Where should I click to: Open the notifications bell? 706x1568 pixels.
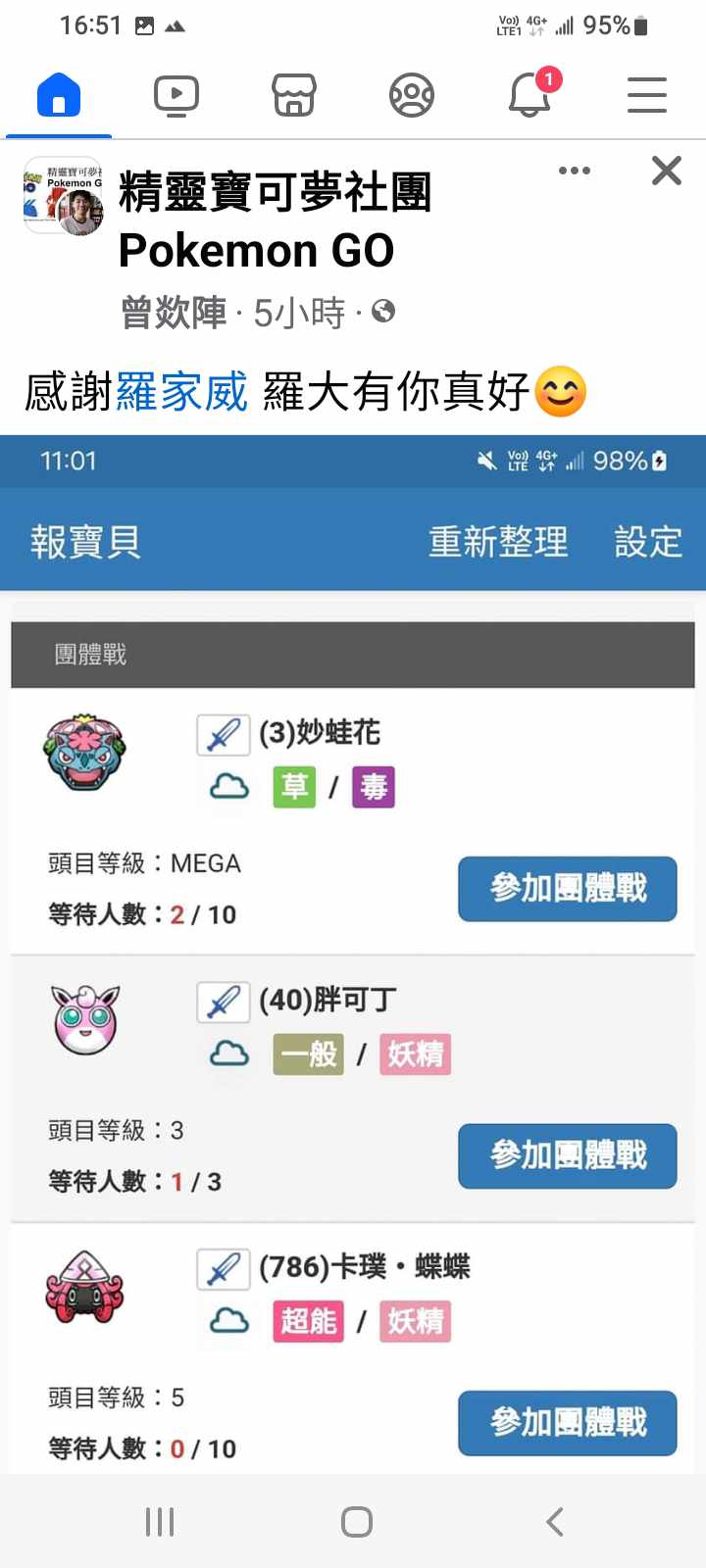(x=529, y=96)
